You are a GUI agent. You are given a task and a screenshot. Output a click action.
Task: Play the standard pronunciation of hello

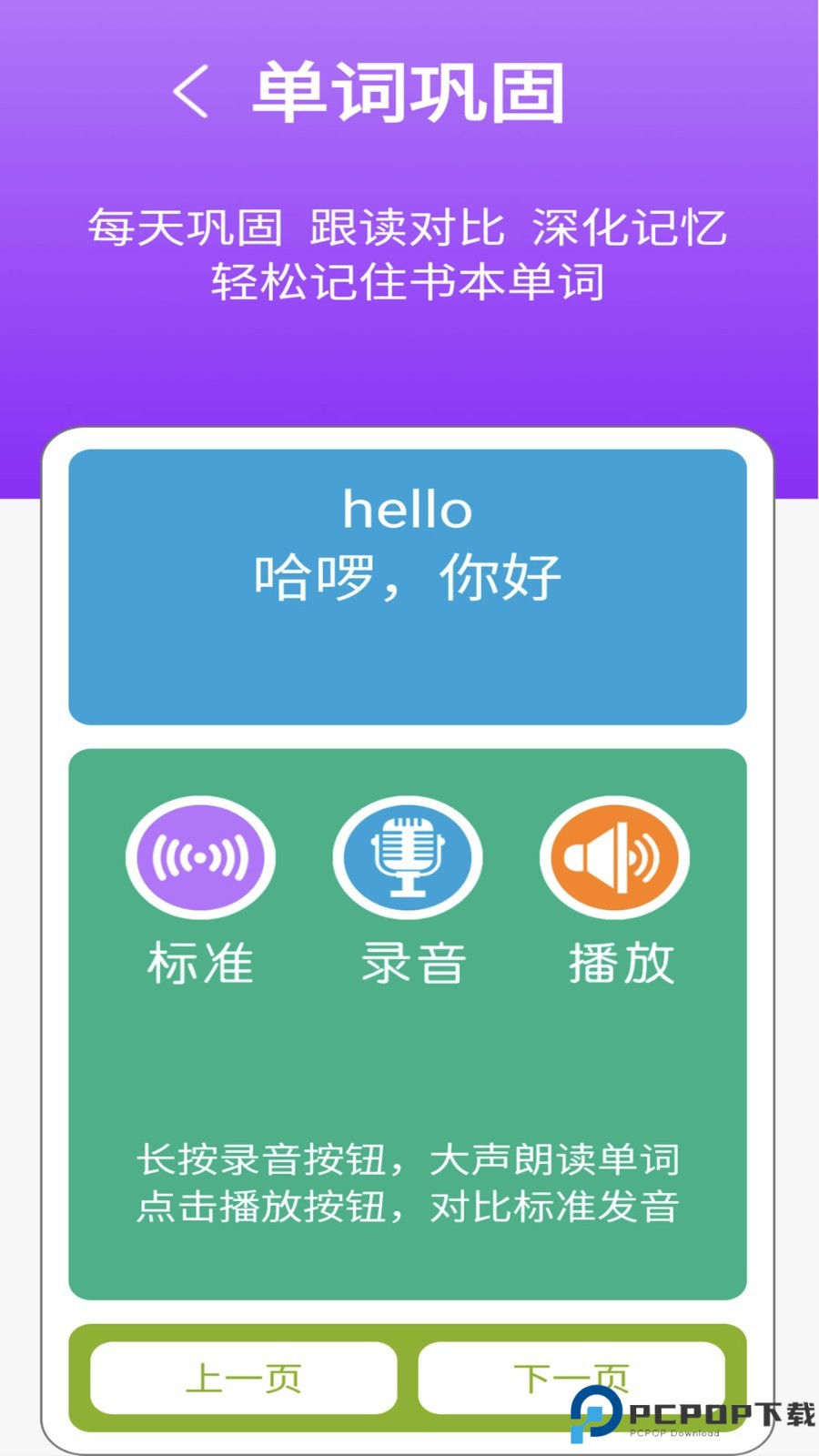pos(200,856)
